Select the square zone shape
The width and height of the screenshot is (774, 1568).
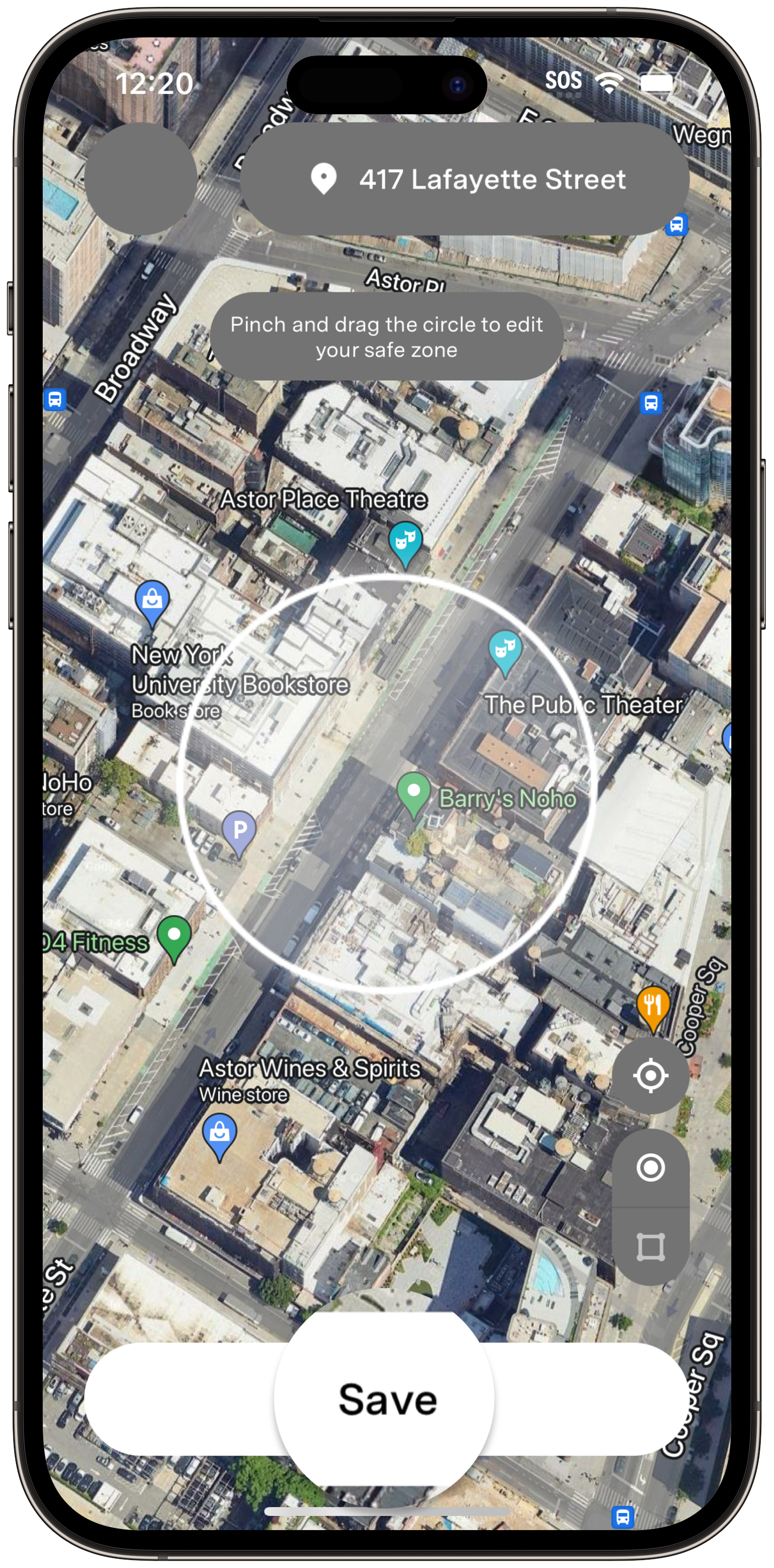(650, 1246)
